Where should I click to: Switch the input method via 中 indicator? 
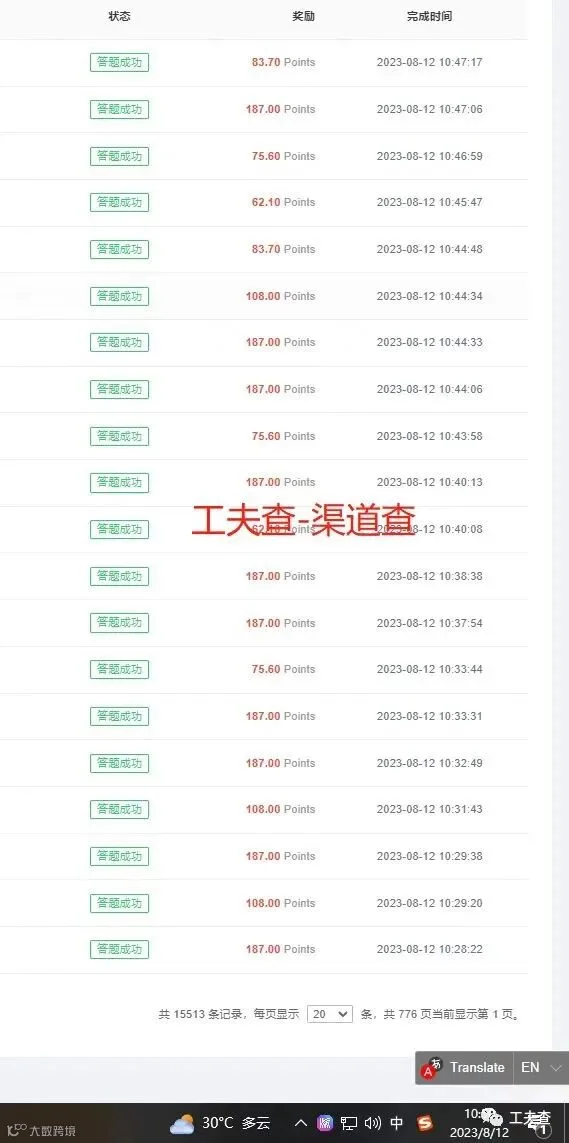397,1123
